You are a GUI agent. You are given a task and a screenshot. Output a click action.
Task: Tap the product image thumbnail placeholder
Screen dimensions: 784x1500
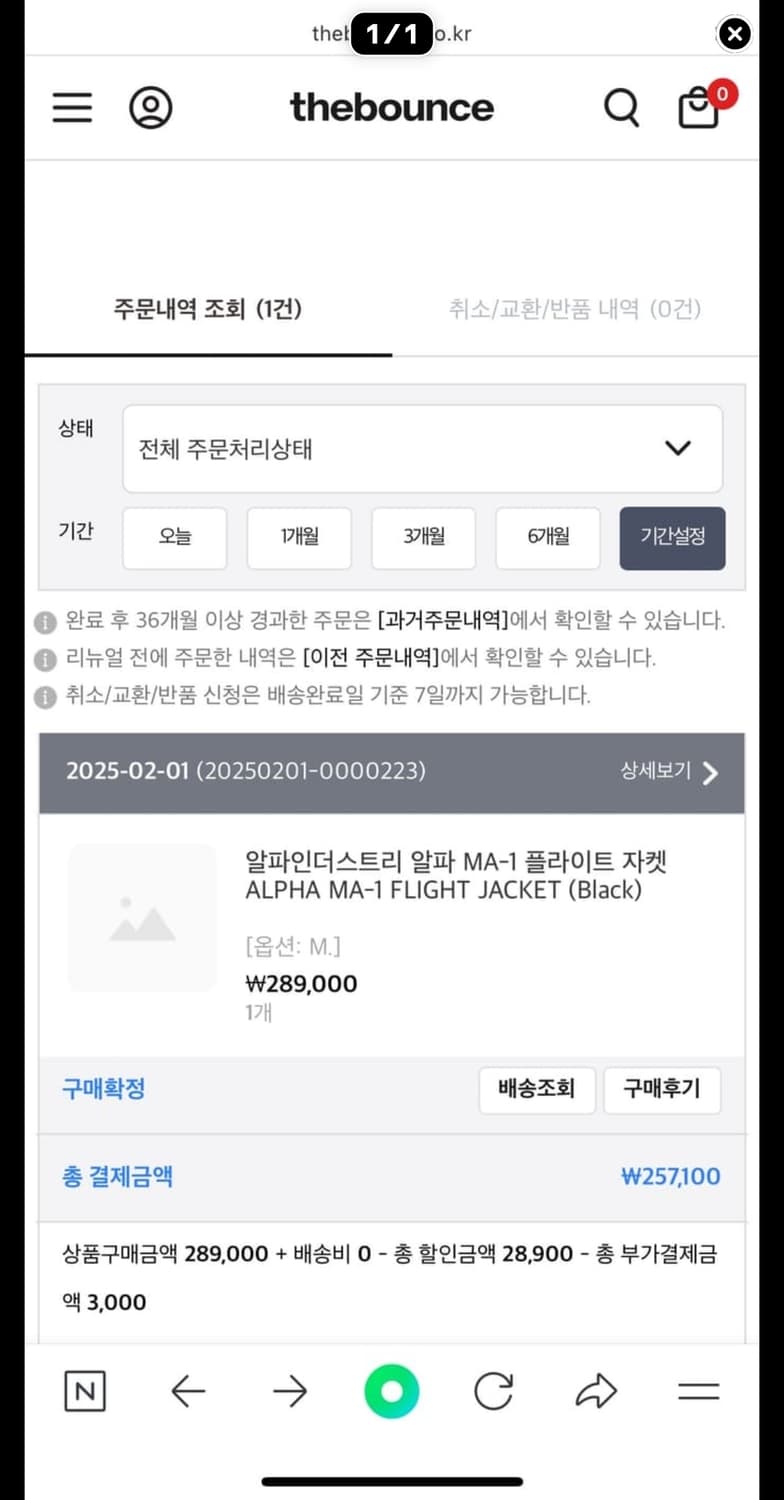[142, 917]
